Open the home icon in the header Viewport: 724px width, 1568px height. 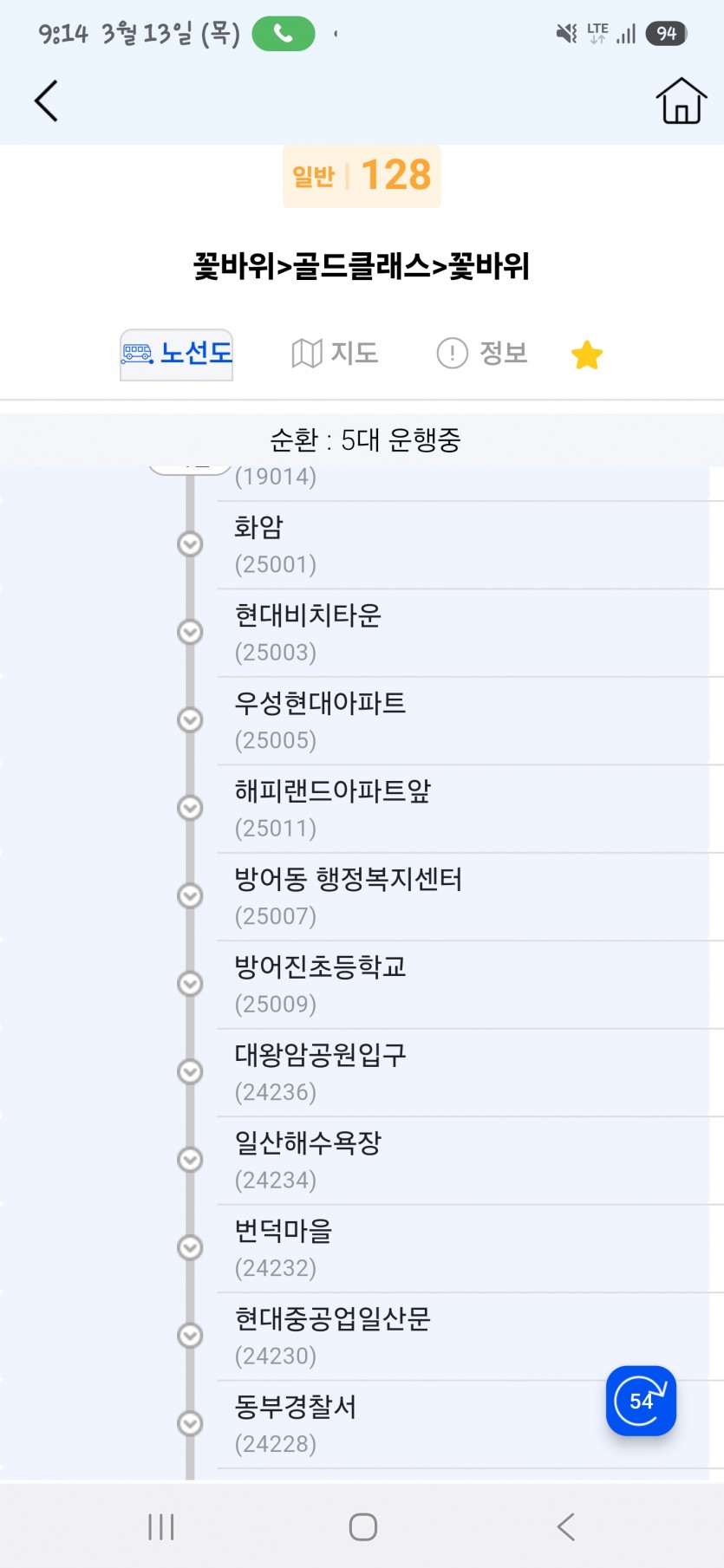coord(681,101)
